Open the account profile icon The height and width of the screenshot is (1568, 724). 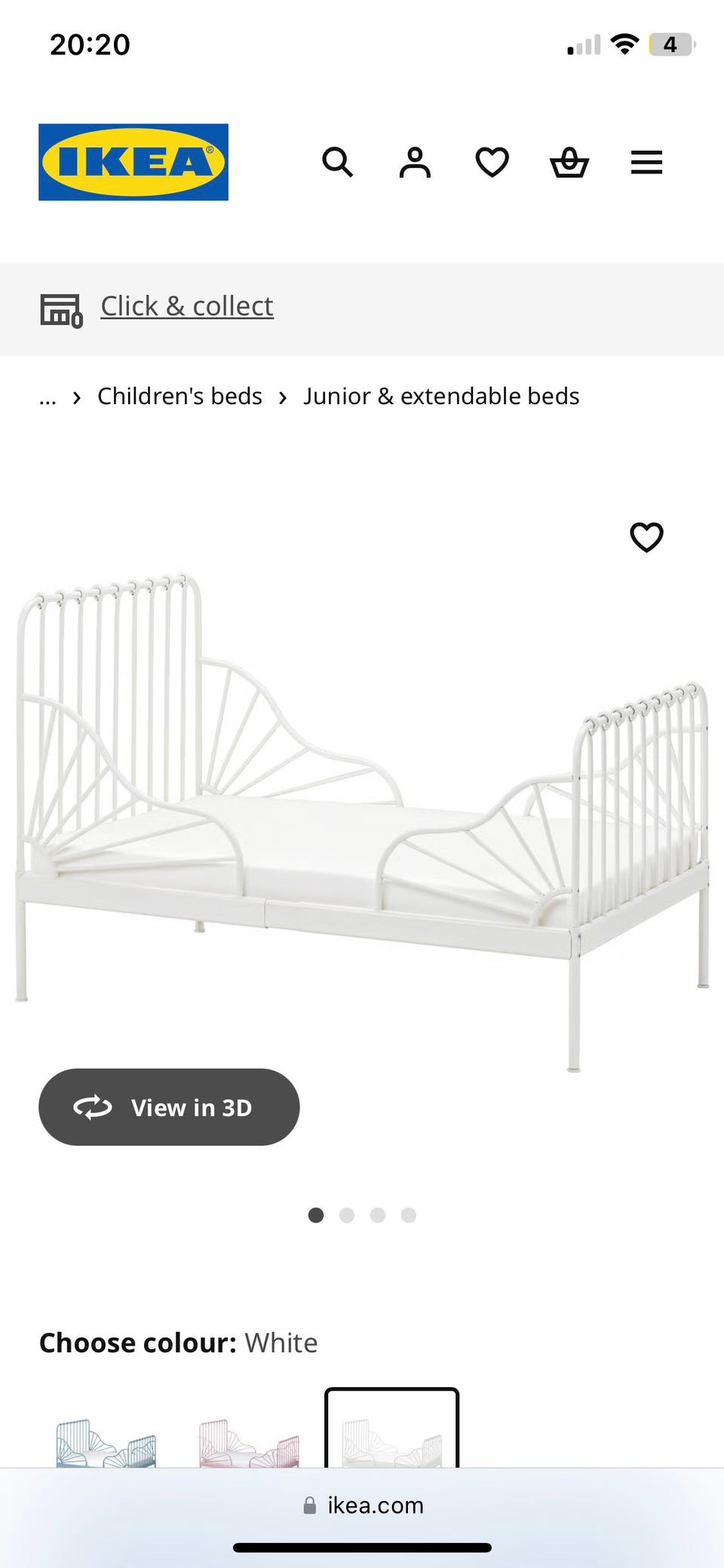[x=415, y=162]
